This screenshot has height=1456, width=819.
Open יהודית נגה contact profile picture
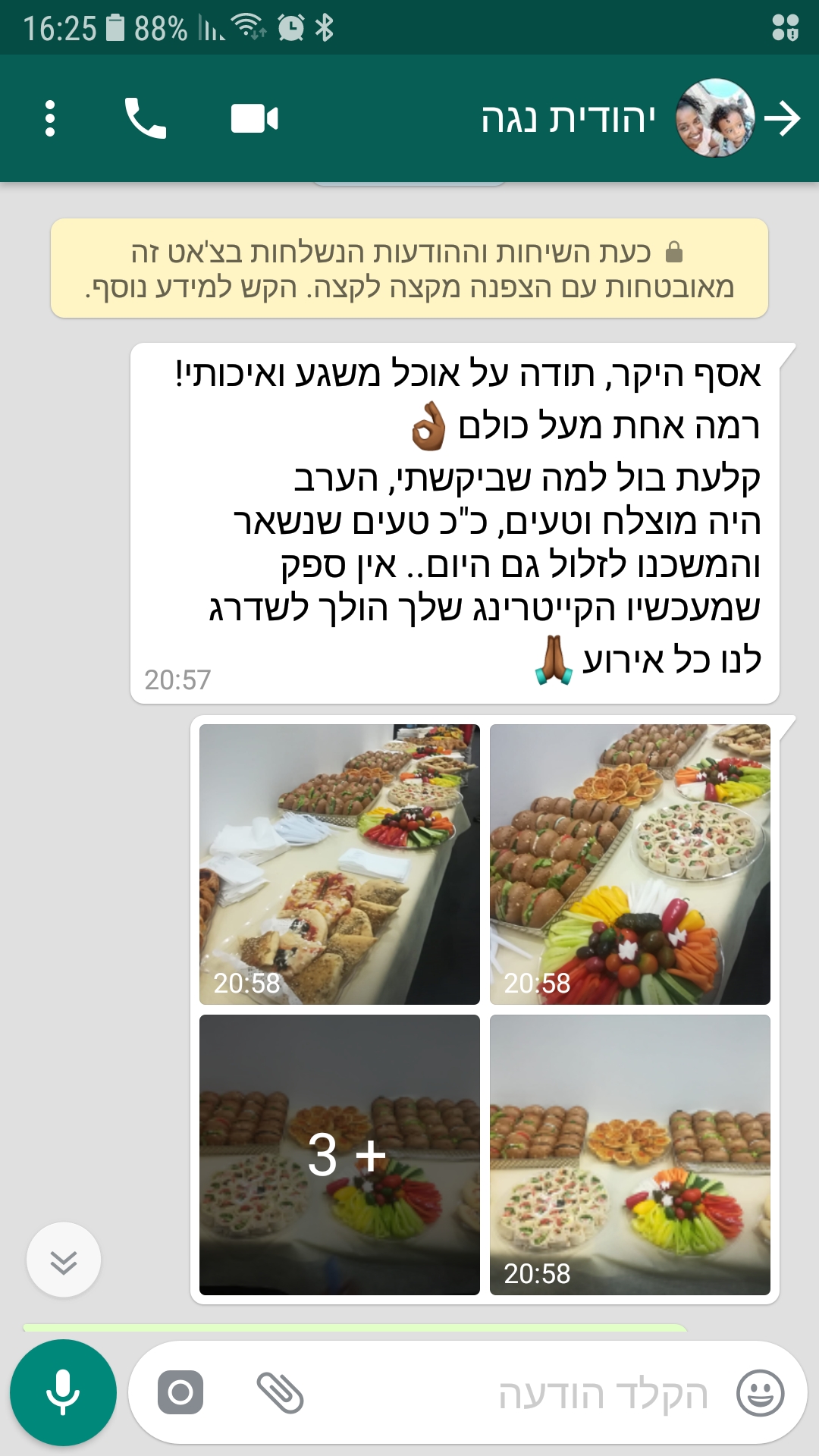714,118
